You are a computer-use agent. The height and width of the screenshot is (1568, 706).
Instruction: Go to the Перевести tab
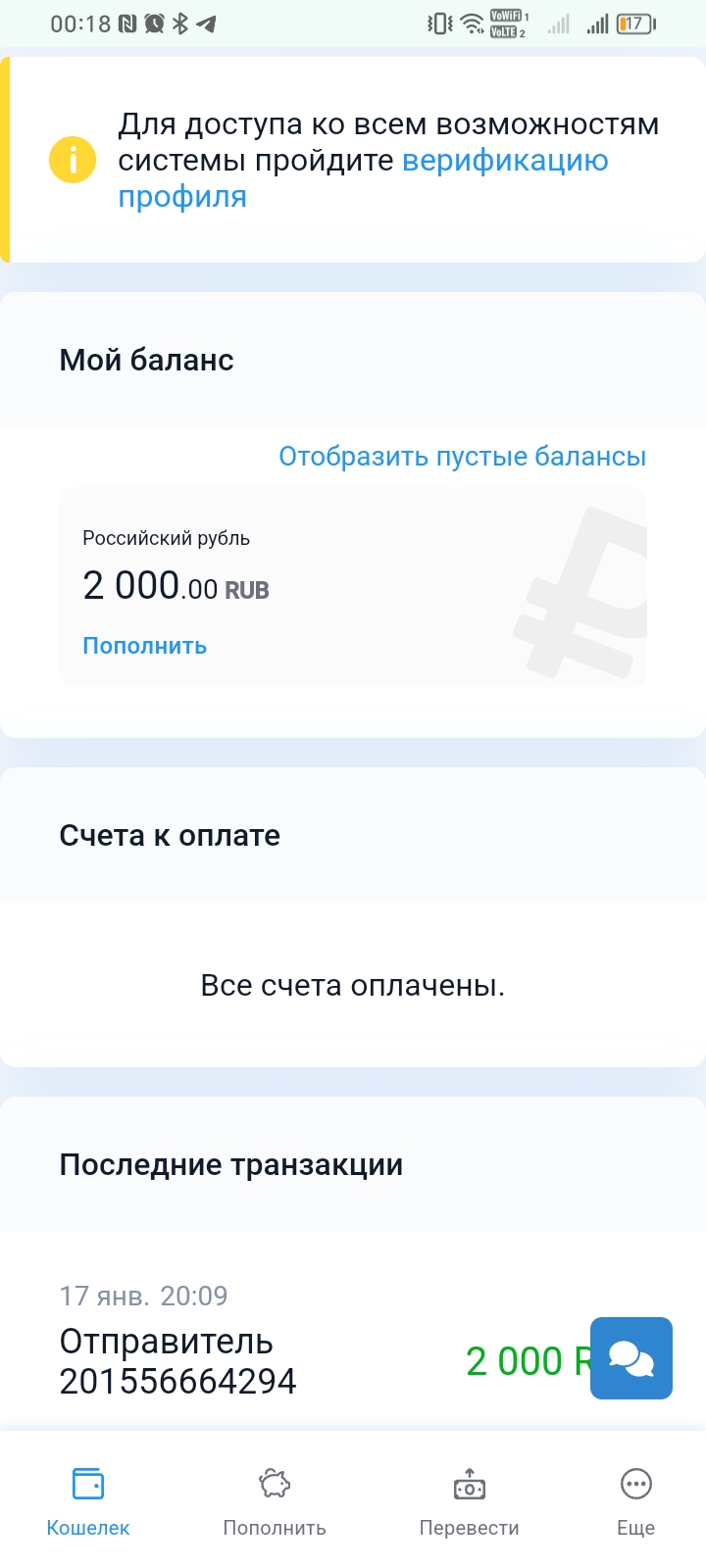[x=469, y=1501]
